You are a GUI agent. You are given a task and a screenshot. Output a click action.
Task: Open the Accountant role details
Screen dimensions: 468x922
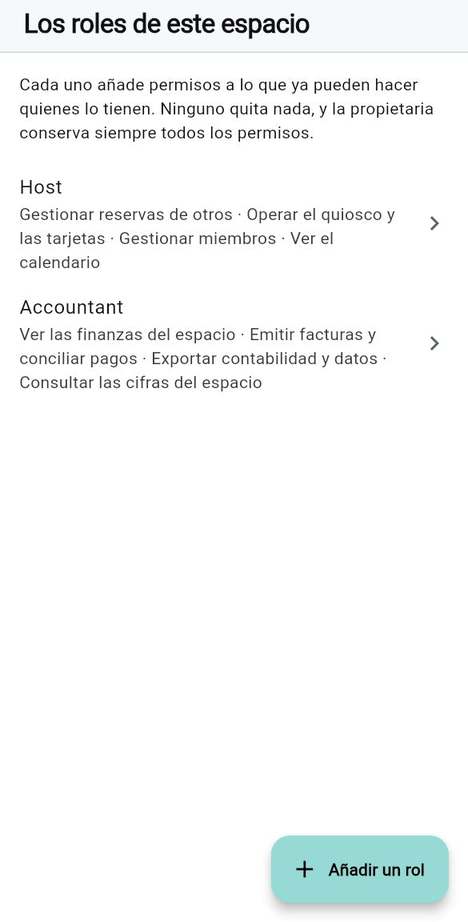(234, 343)
